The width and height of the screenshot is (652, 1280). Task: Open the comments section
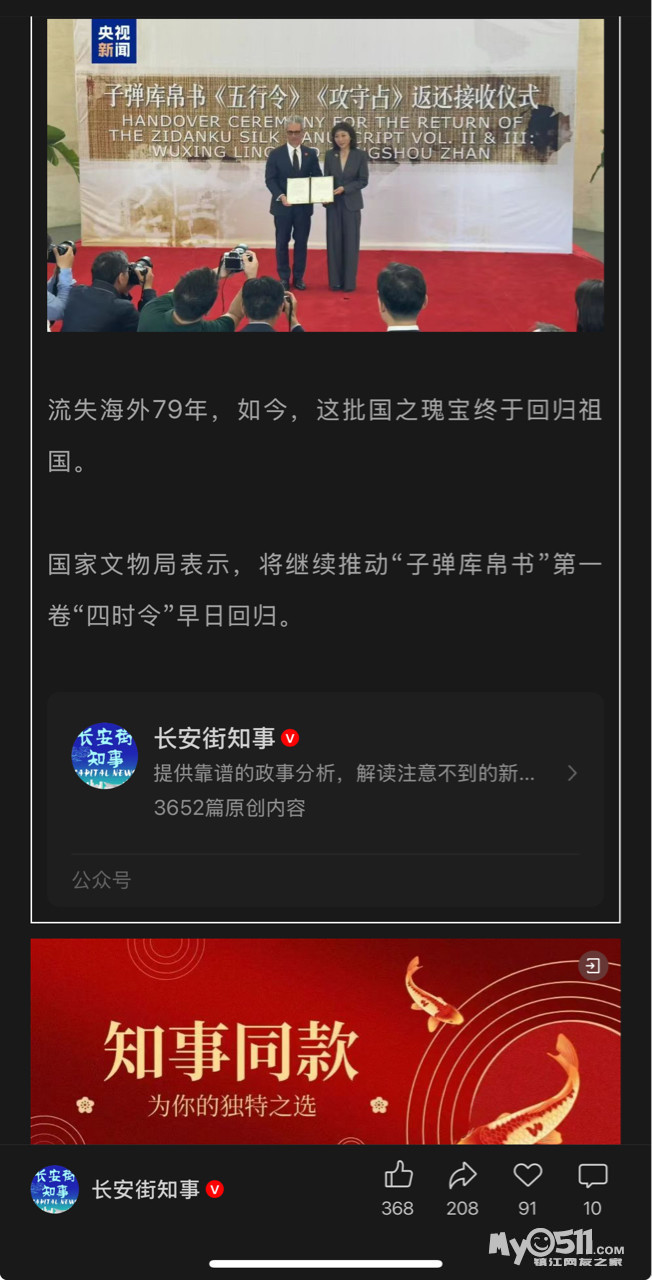coord(593,1175)
